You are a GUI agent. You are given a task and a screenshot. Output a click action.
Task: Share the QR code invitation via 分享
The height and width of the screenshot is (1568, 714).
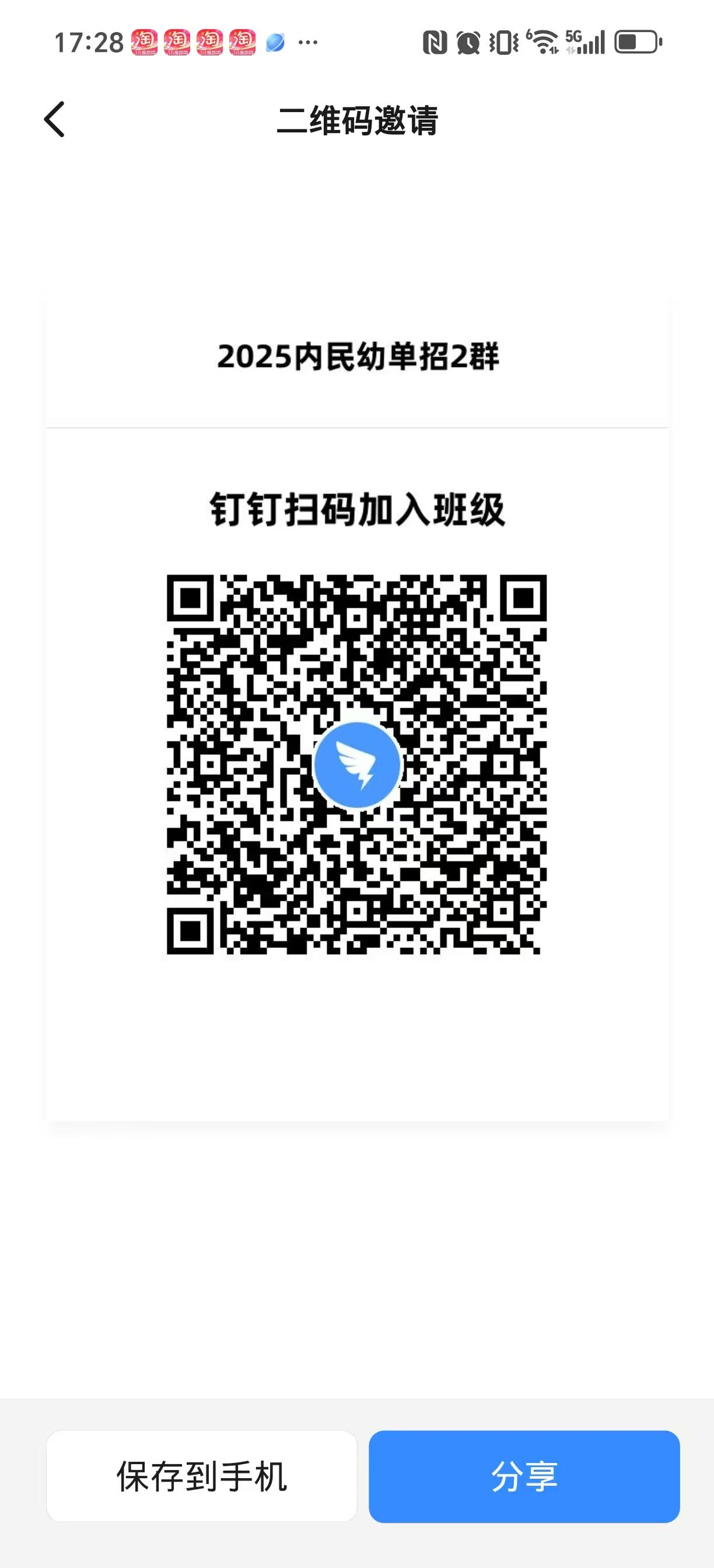click(x=523, y=1476)
